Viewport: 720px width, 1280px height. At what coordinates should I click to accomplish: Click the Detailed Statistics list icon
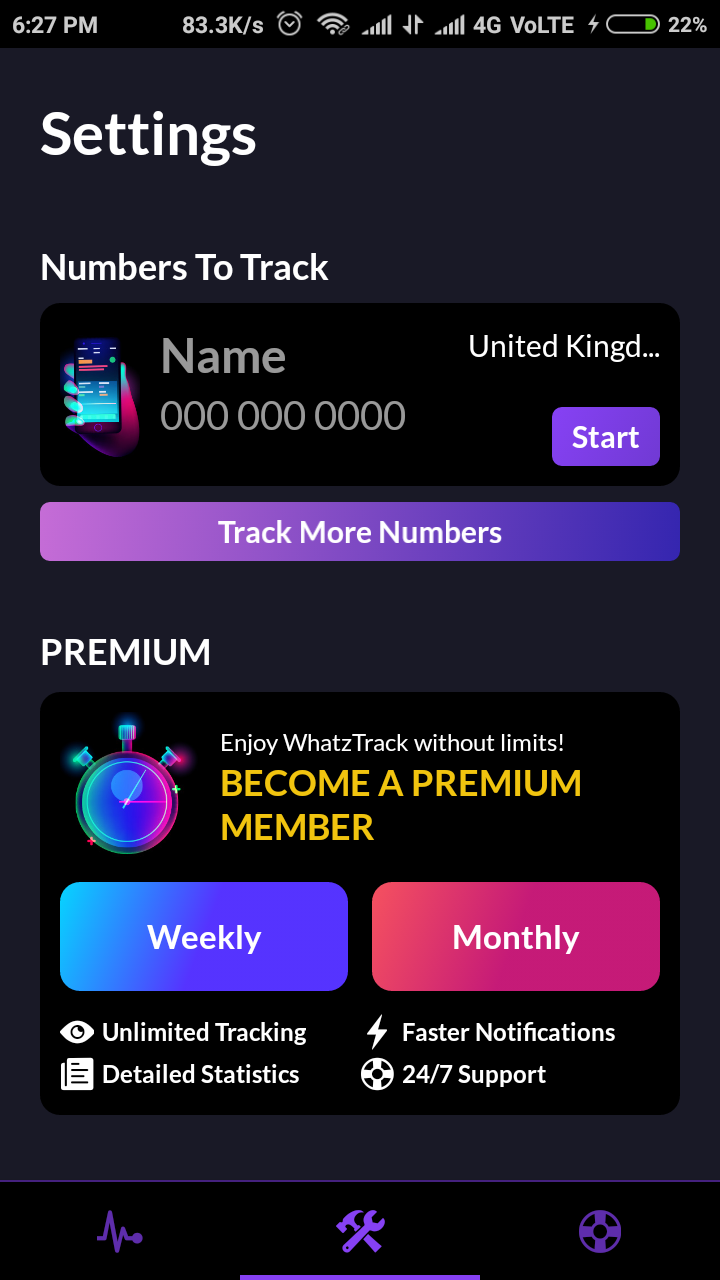(77, 1074)
